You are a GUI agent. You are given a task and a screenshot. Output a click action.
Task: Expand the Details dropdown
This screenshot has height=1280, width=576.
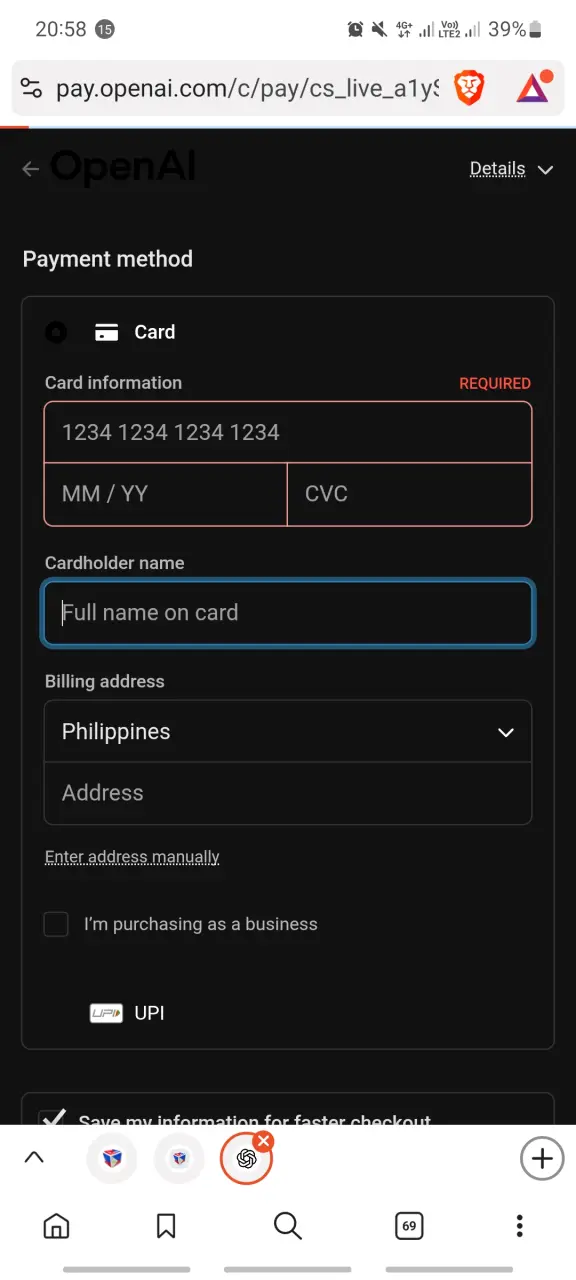(x=511, y=169)
